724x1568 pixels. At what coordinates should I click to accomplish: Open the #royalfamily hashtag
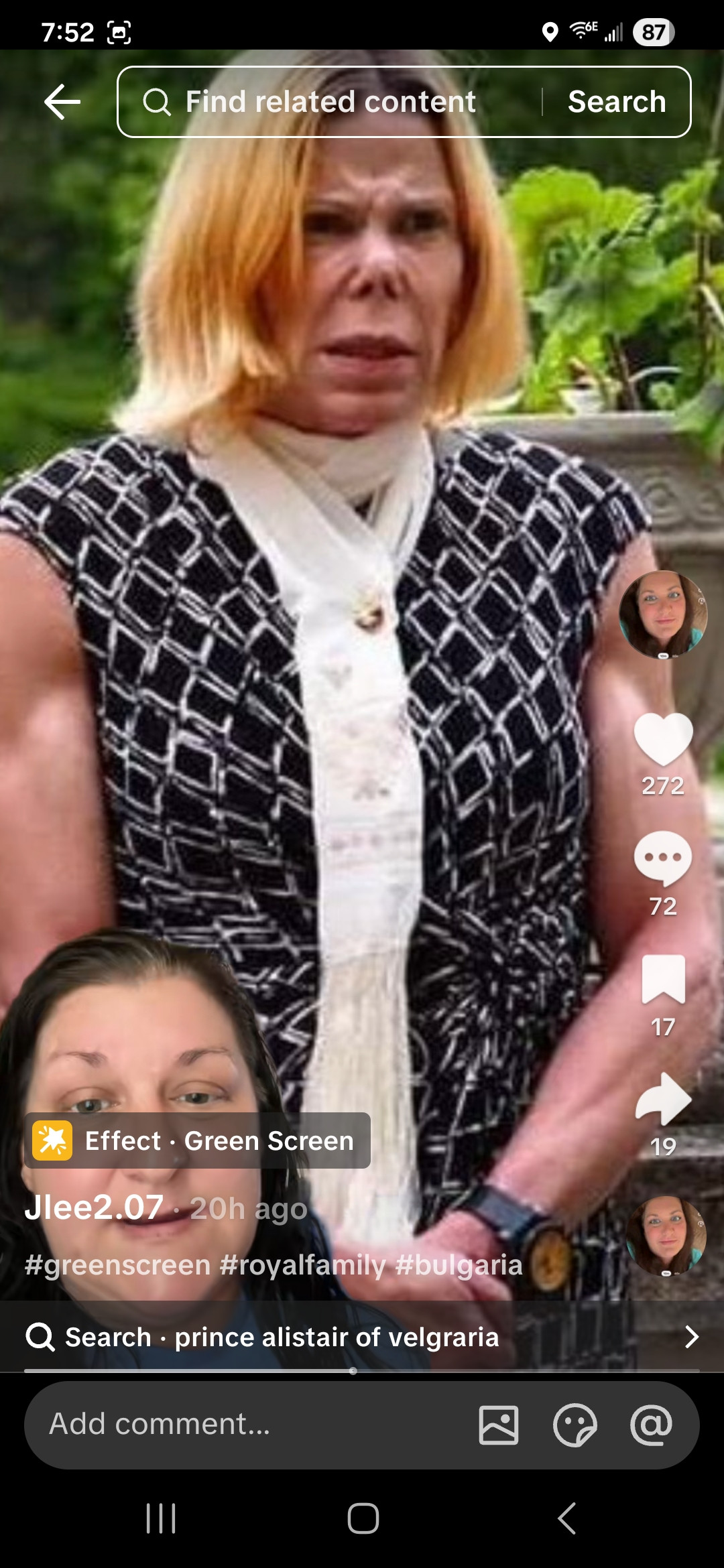302,1265
